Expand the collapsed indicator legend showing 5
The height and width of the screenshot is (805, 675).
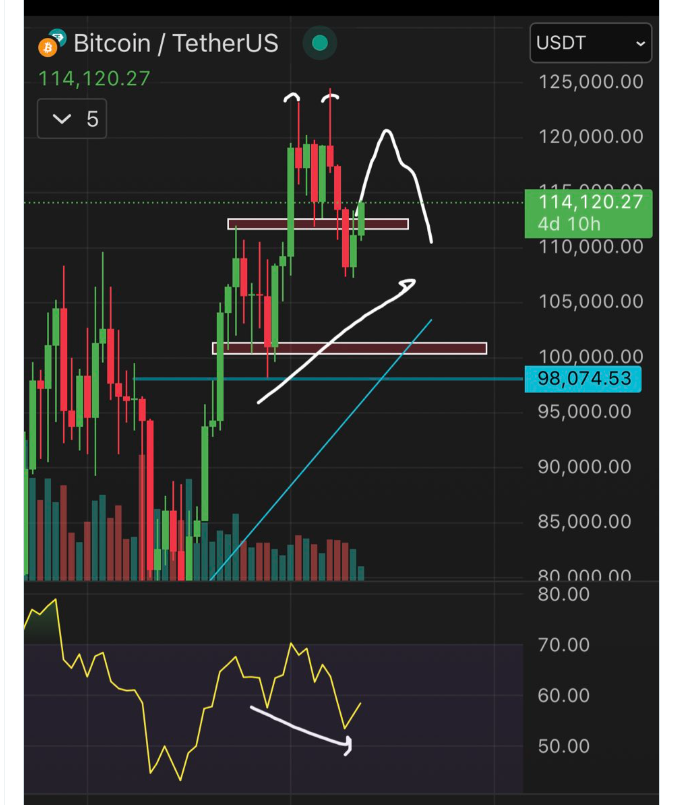tap(72, 120)
